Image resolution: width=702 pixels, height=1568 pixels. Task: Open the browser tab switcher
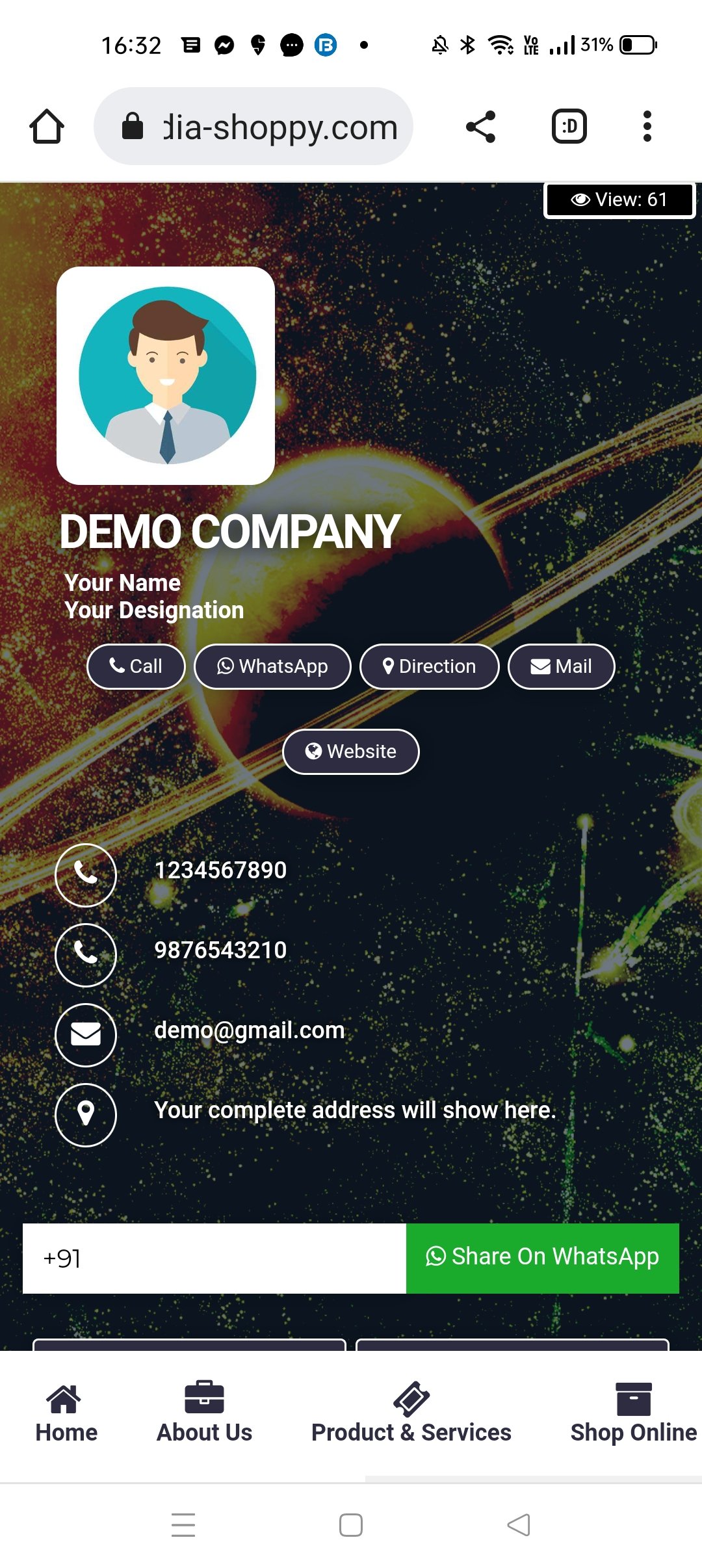pos(569,126)
